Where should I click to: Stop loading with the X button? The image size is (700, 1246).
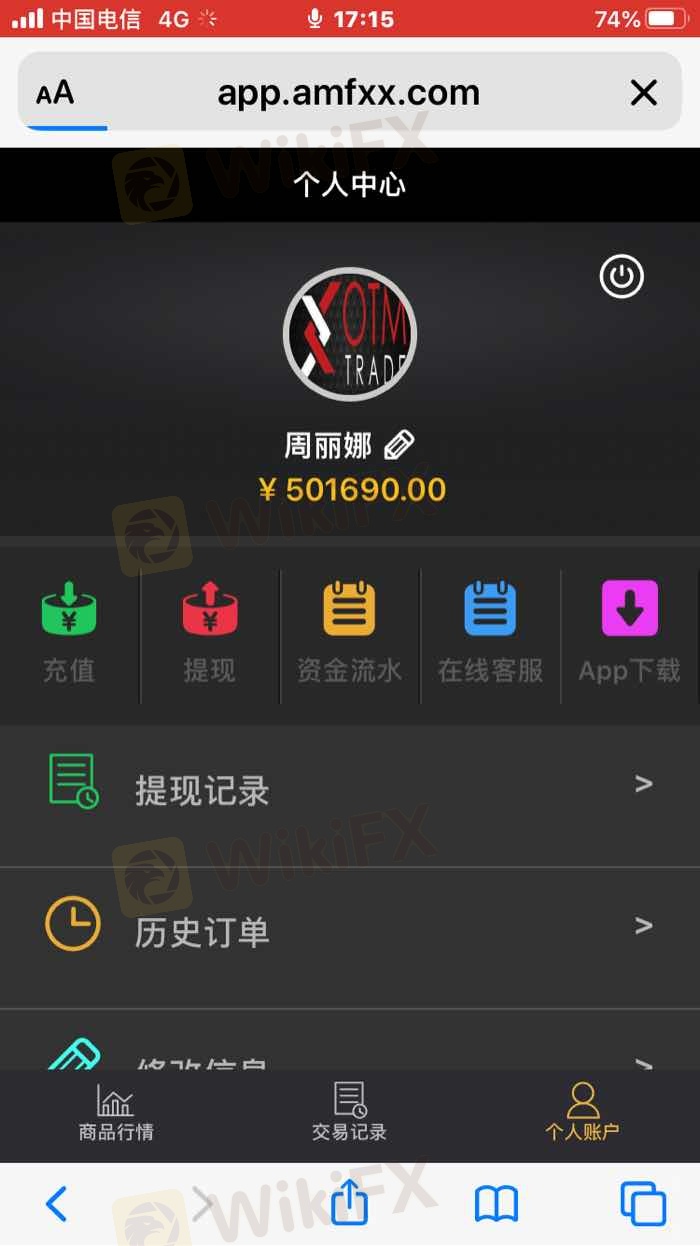pos(644,93)
